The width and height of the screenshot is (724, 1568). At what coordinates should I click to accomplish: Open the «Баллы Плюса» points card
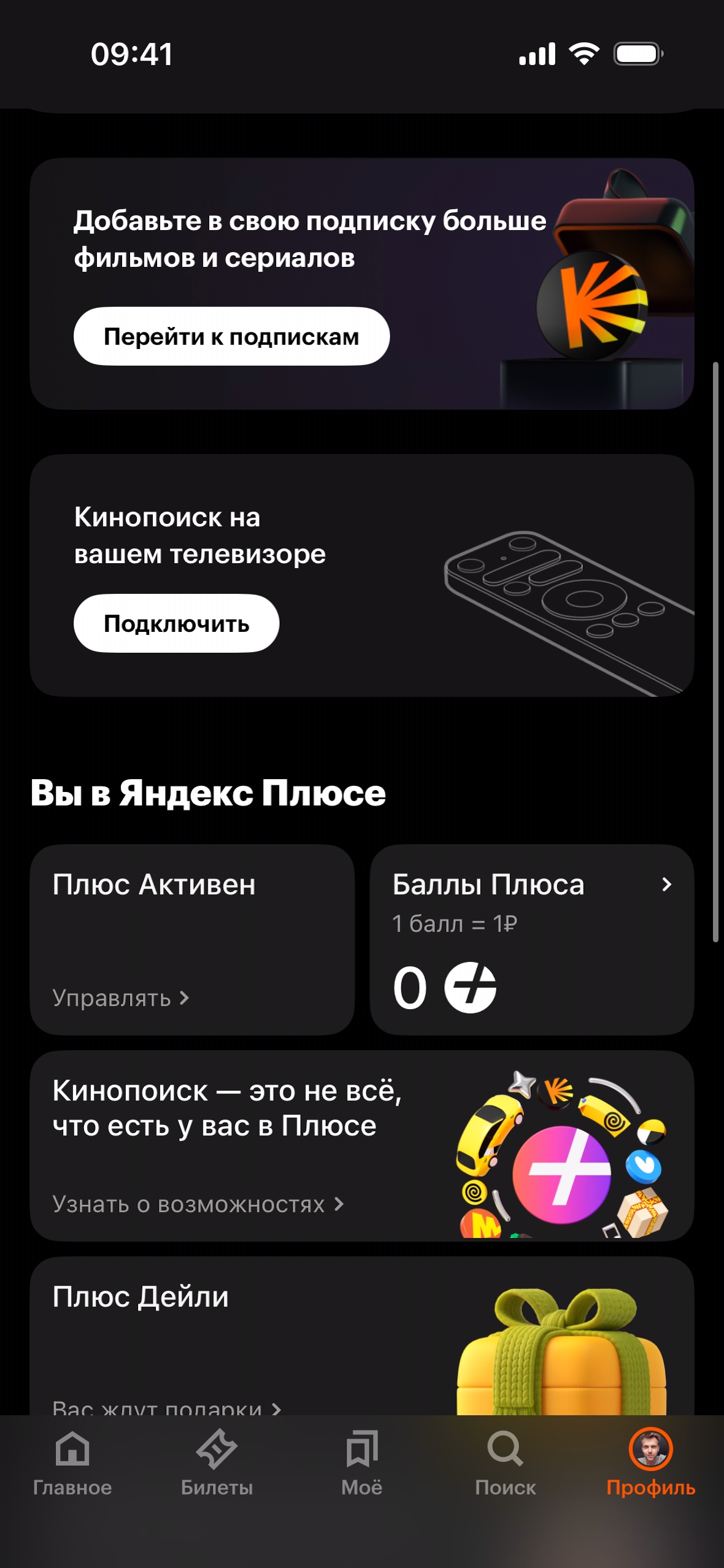point(531,940)
